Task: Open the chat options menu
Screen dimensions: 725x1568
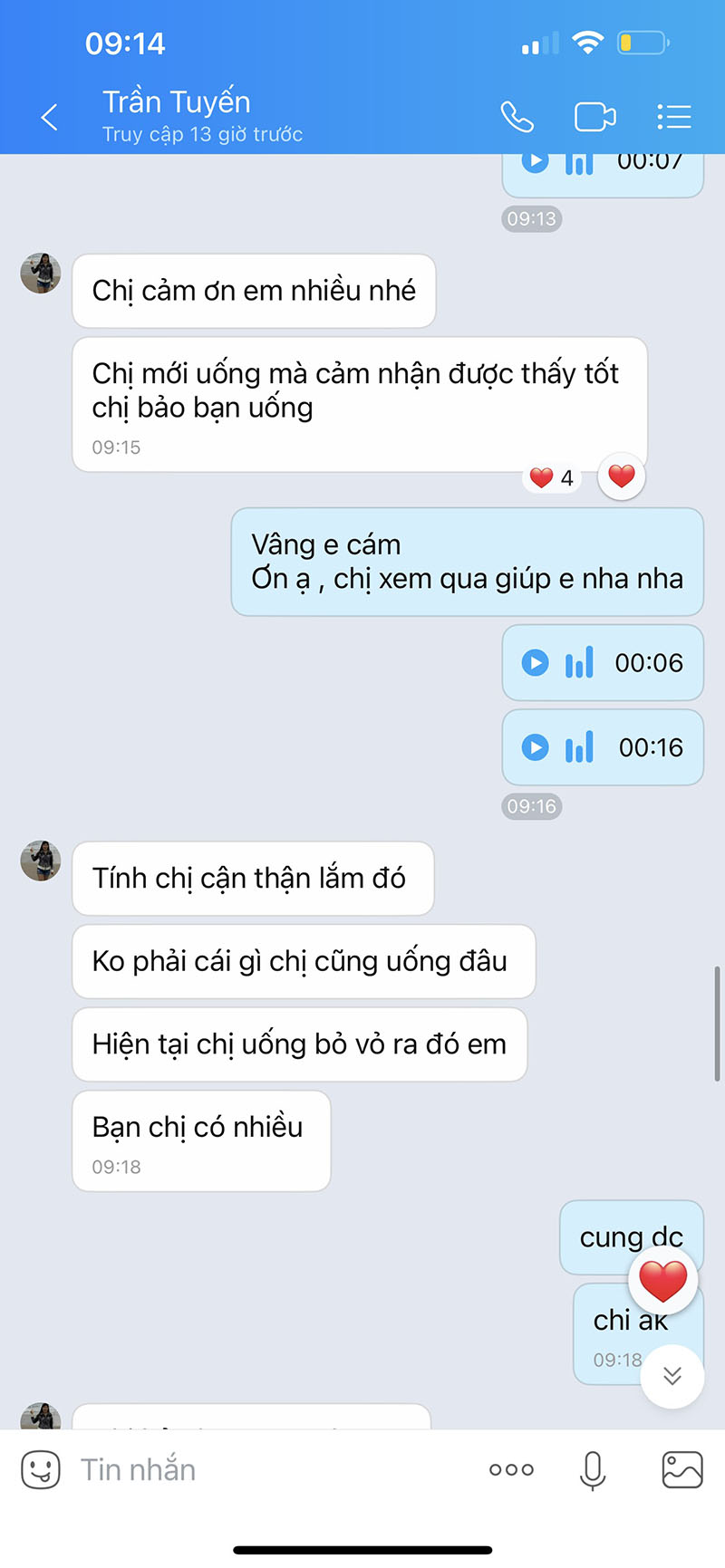Action: 673,117
